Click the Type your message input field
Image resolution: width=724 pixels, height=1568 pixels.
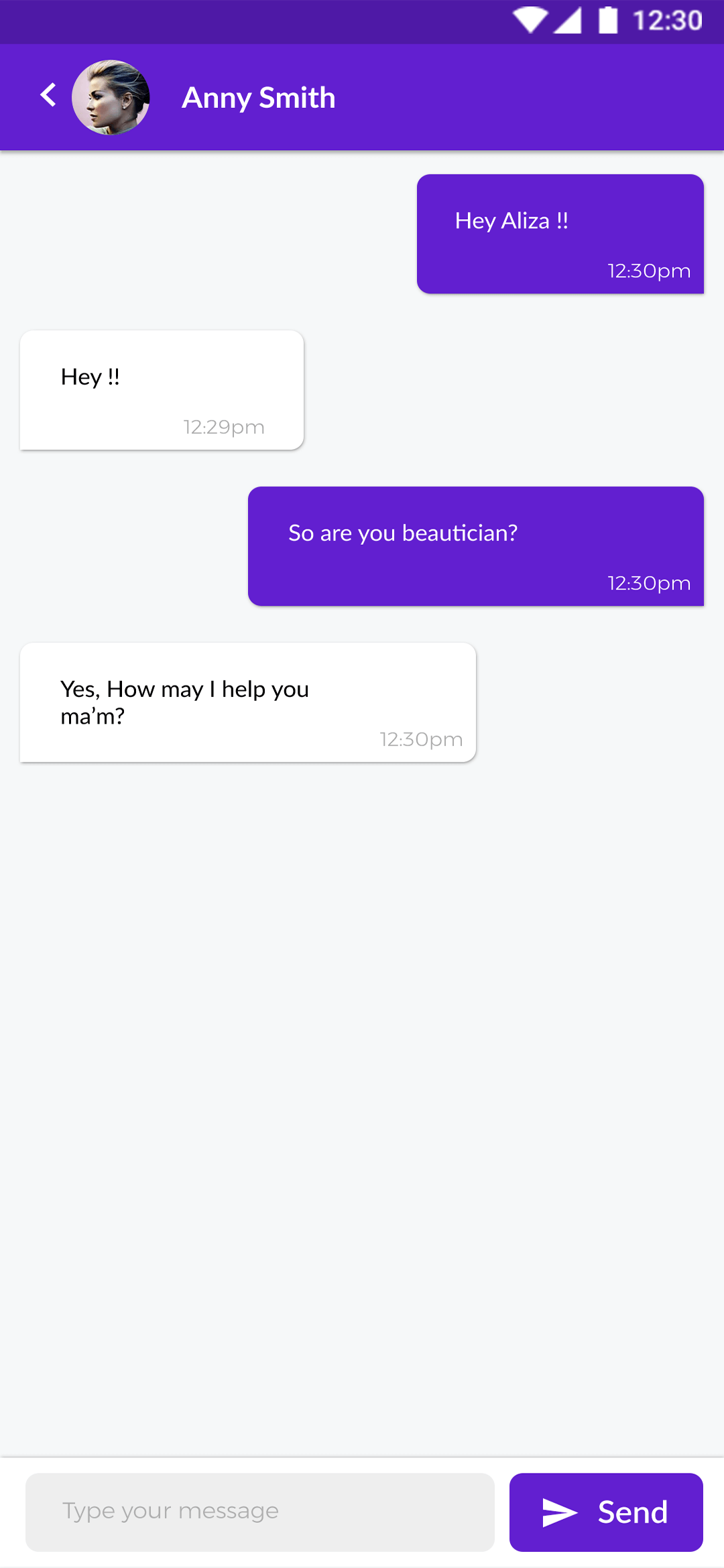tap(259, 1512)
